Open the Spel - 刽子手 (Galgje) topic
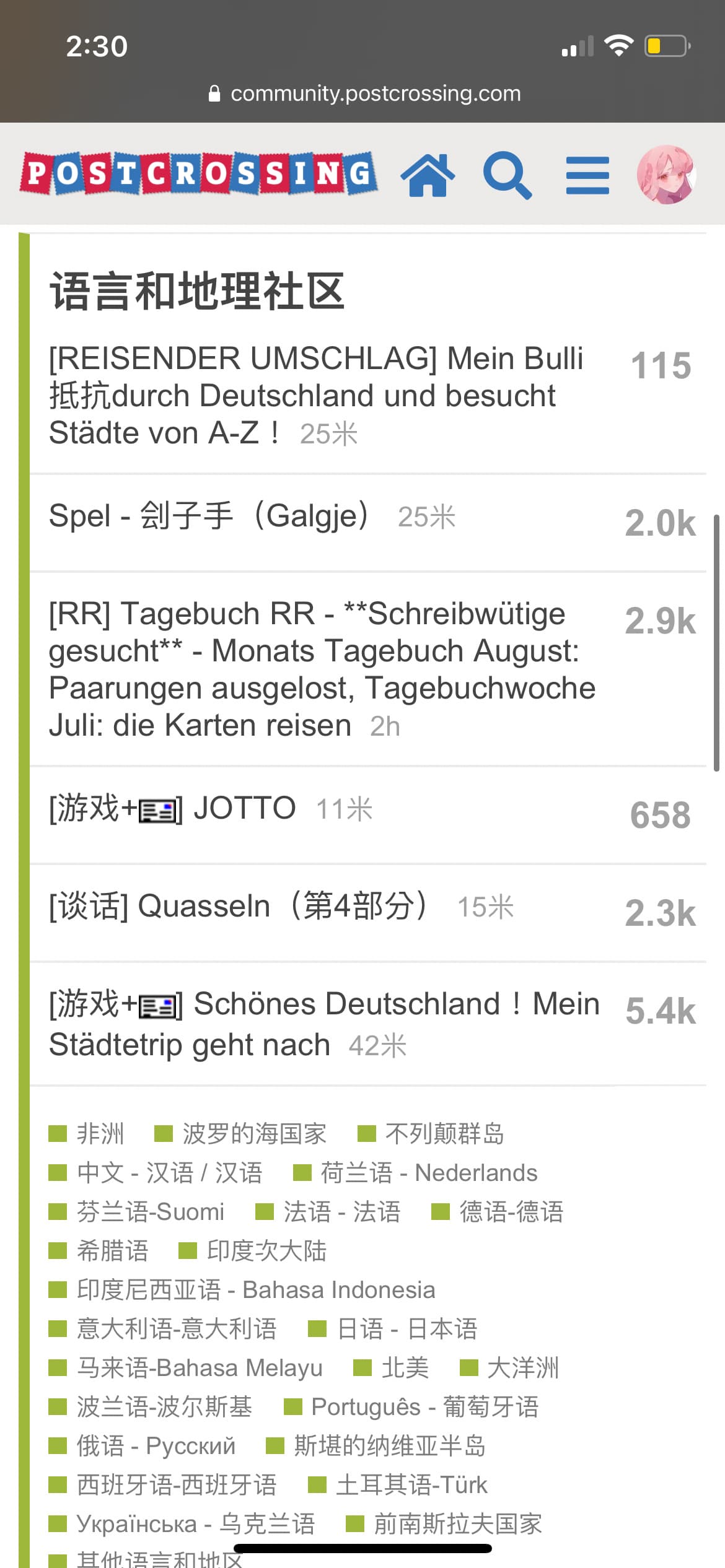 (x=211, y=516)
